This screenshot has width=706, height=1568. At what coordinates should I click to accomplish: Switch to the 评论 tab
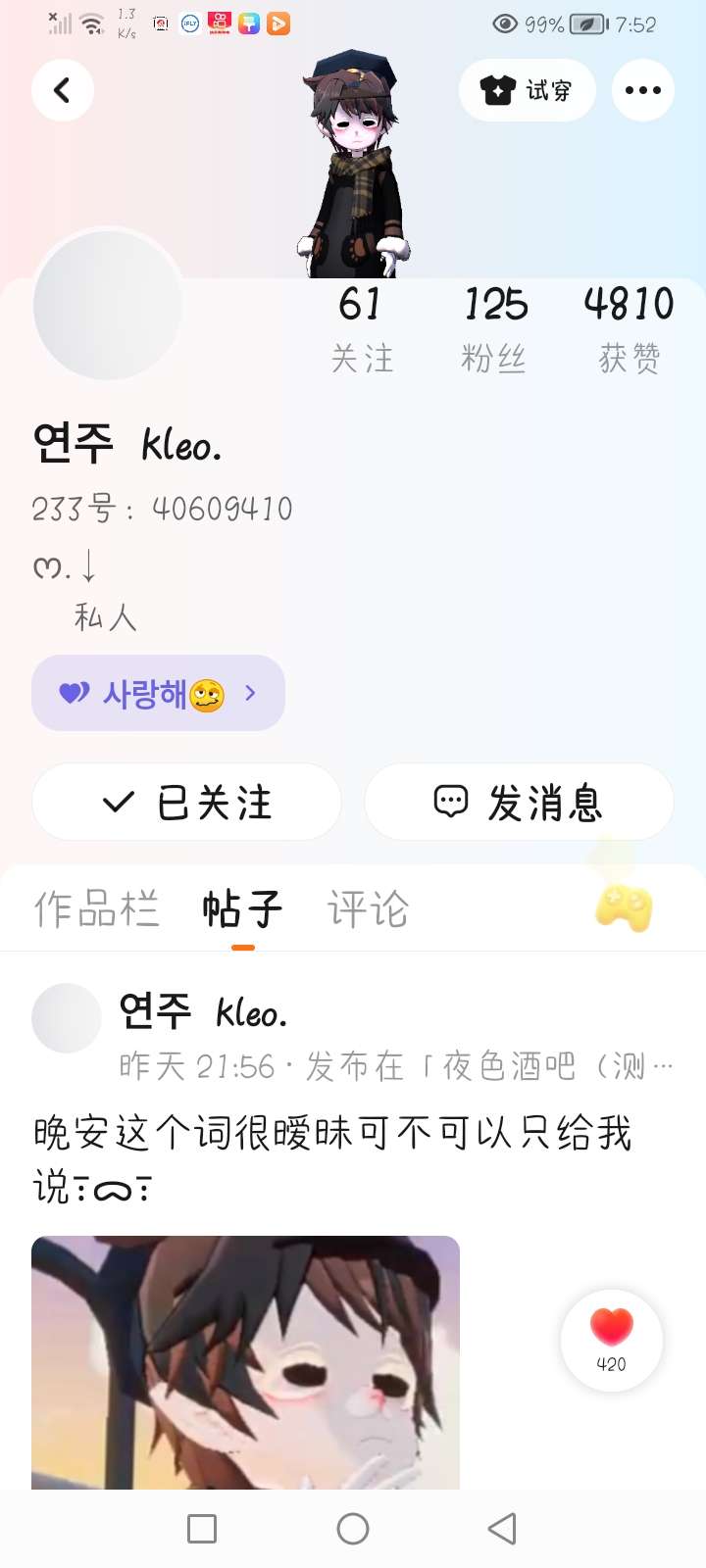[368, 908]
